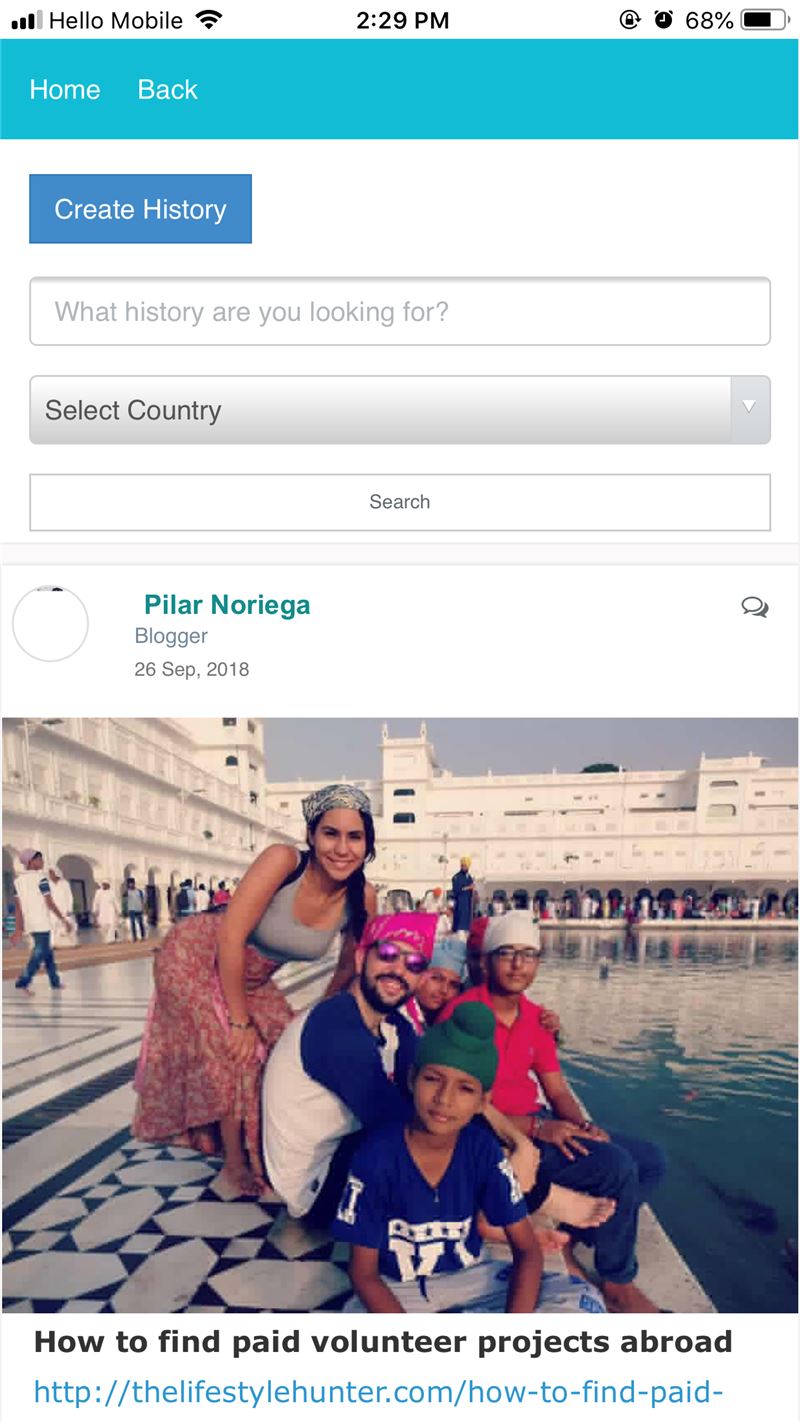View Pilar Noriega's post photo
The height and width of the screenshot is (1422, 800).
400,1015
